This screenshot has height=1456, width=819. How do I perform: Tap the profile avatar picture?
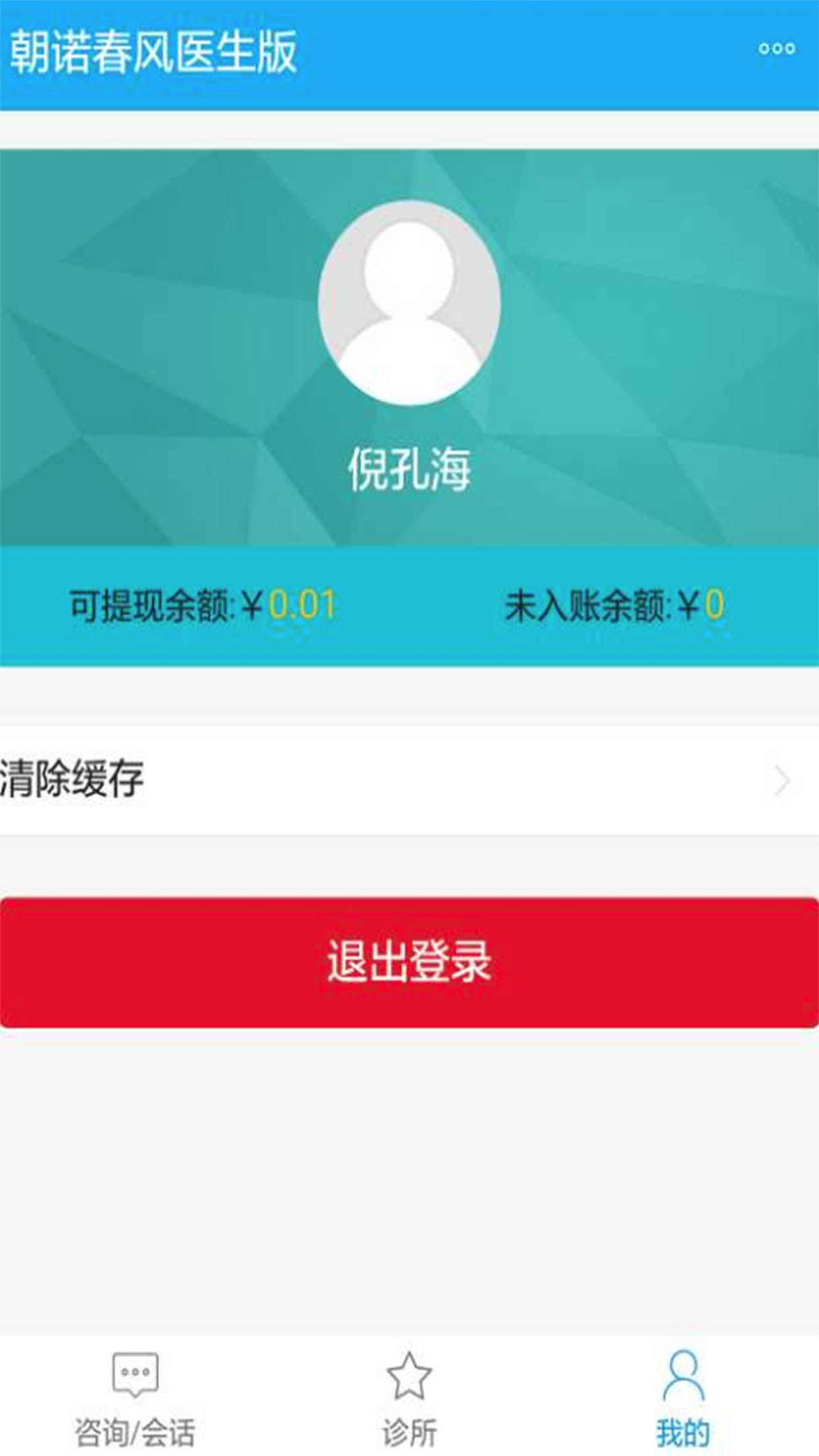(409, 303)
